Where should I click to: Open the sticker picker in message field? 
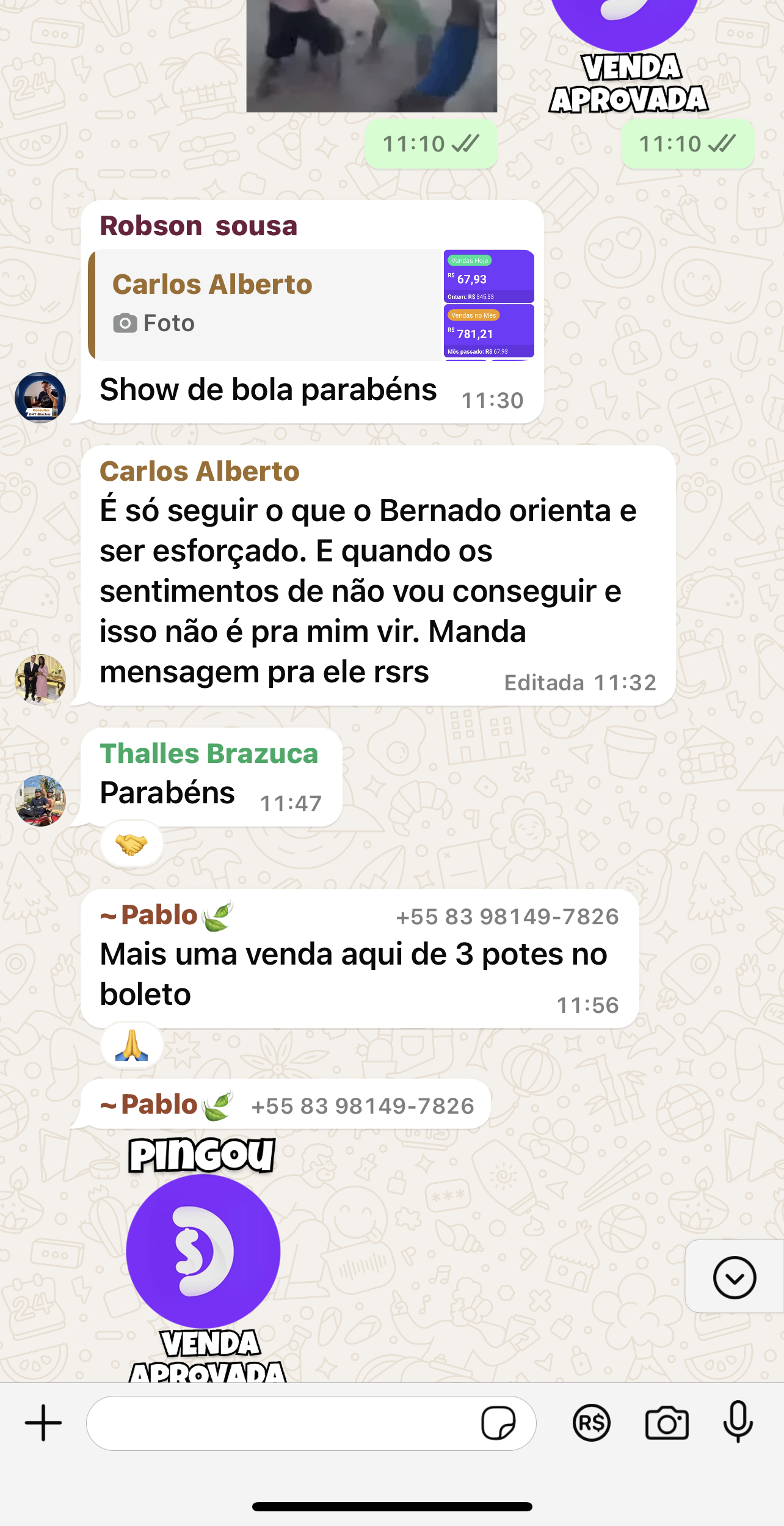(498, 1423)
